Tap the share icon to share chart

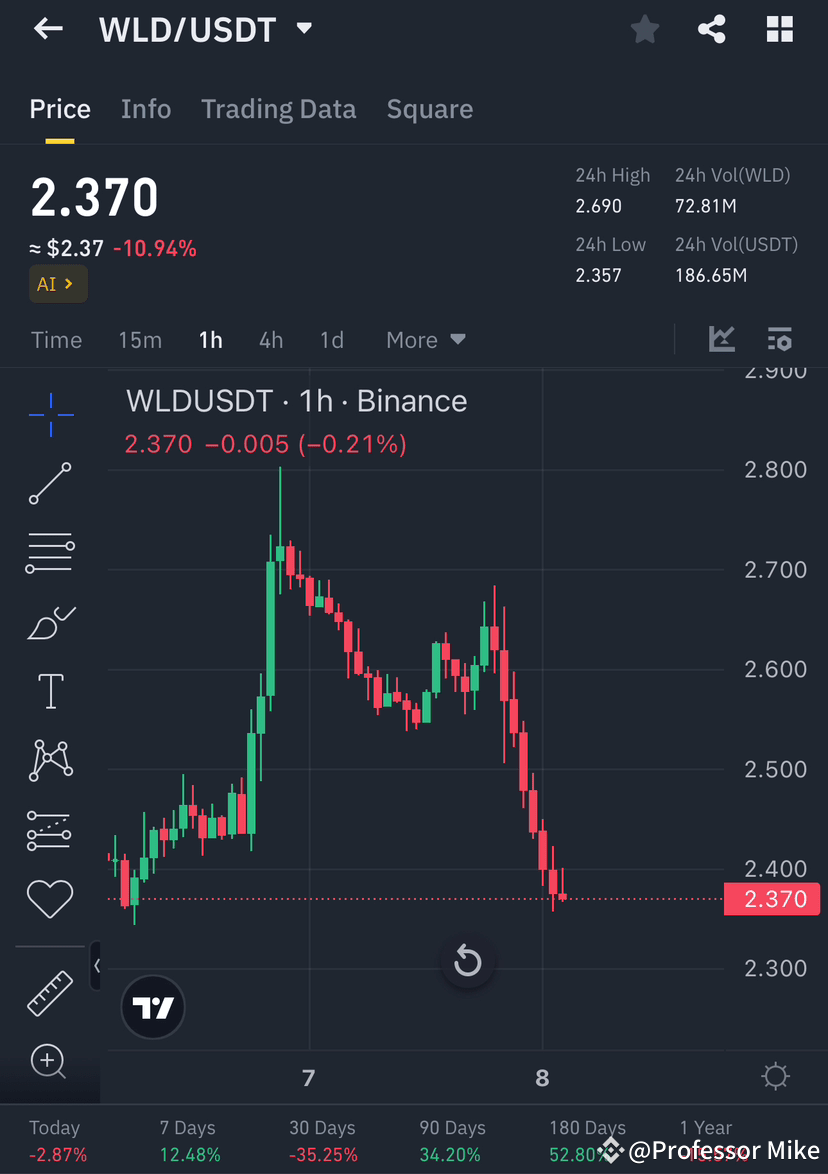click(x=712, y=29)
